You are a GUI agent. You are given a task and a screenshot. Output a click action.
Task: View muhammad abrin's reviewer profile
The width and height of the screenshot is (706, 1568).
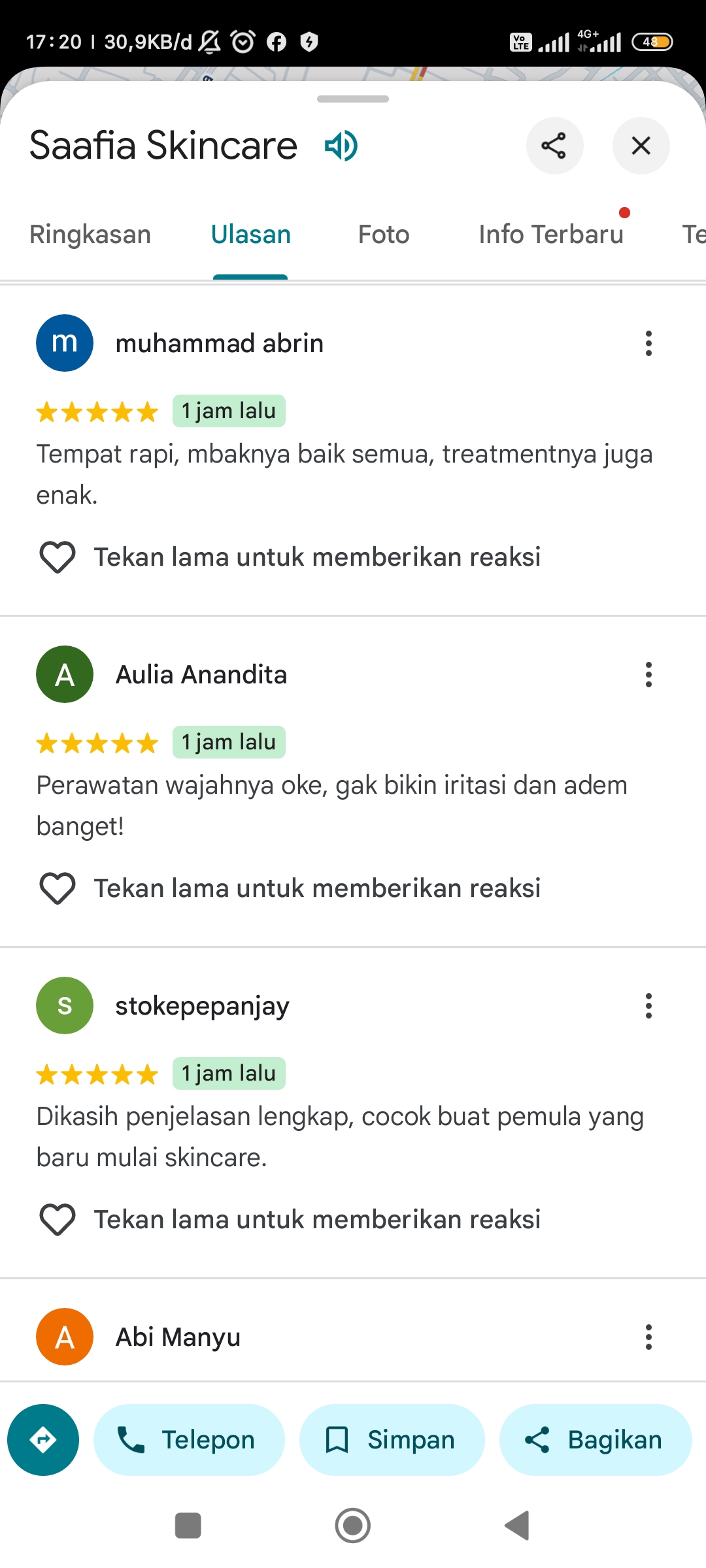tap(220, 343)
